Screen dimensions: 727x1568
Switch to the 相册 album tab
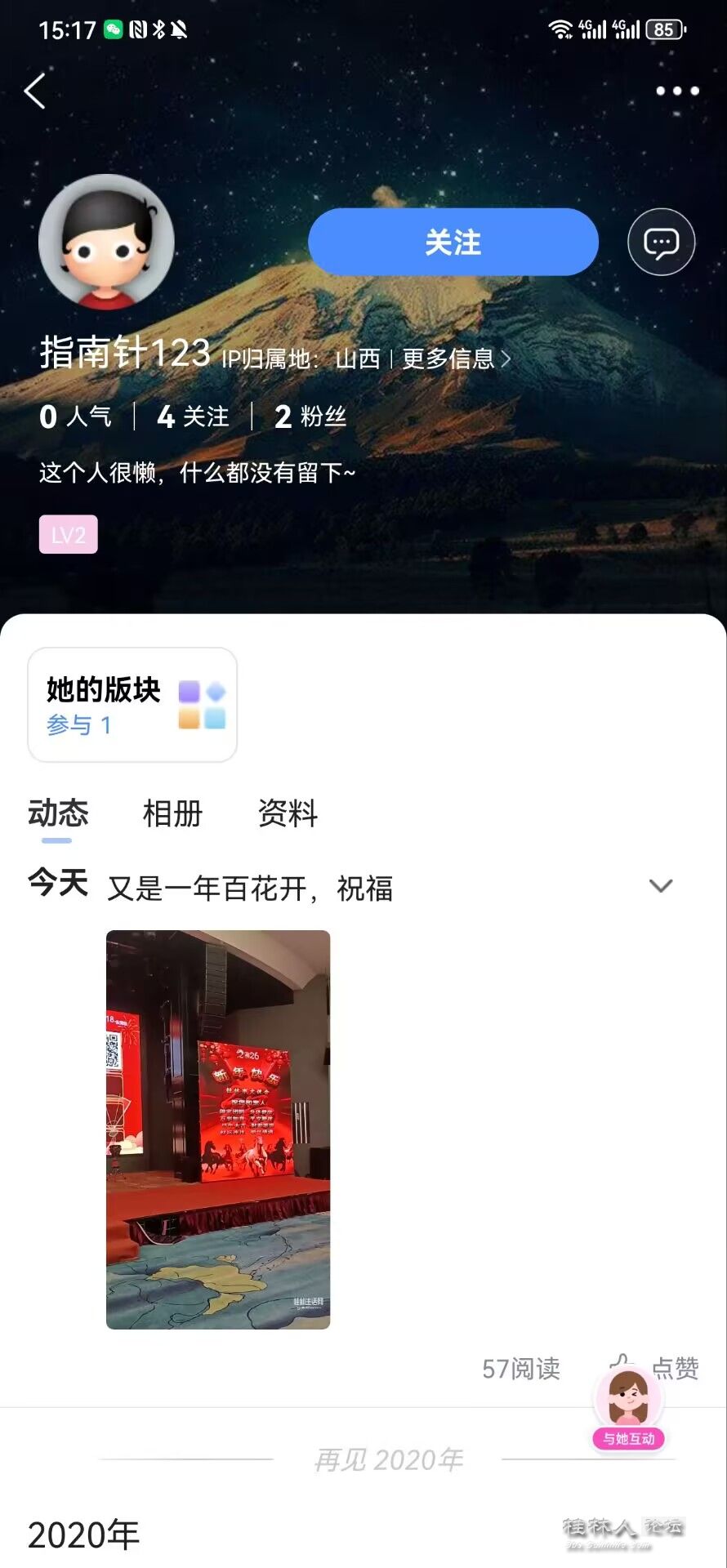173,814
